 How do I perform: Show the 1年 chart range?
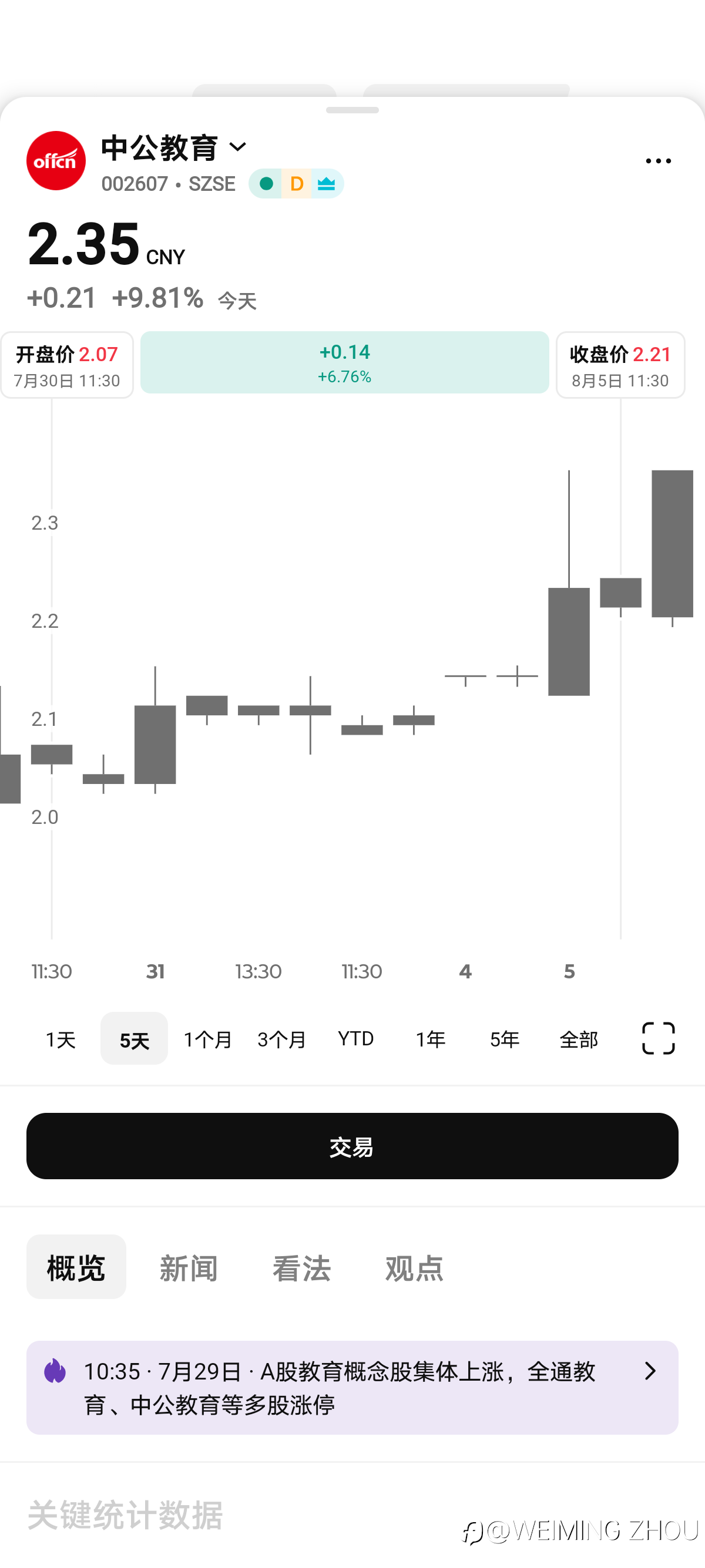tap(431, 1038)
